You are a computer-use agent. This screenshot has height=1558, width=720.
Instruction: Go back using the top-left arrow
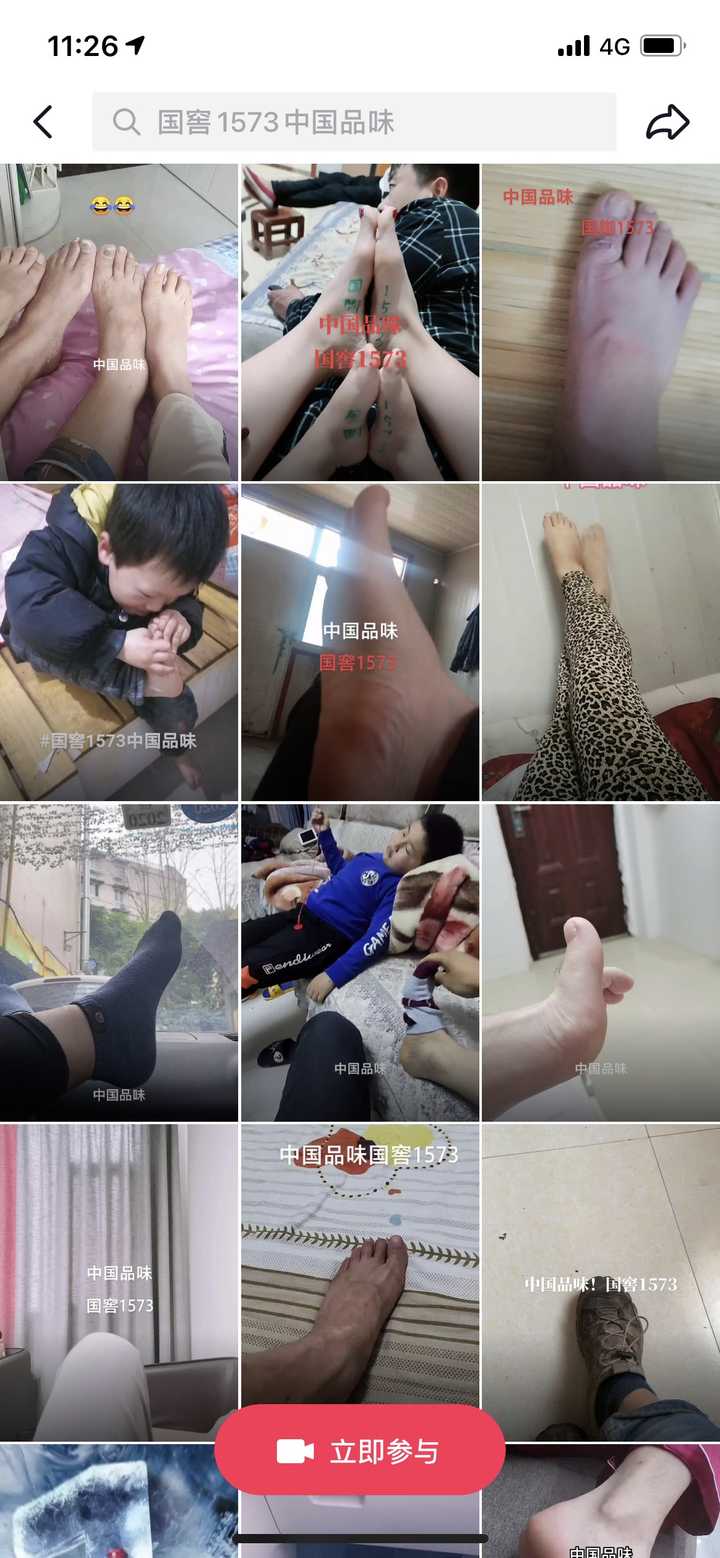[x=42, y=122]
